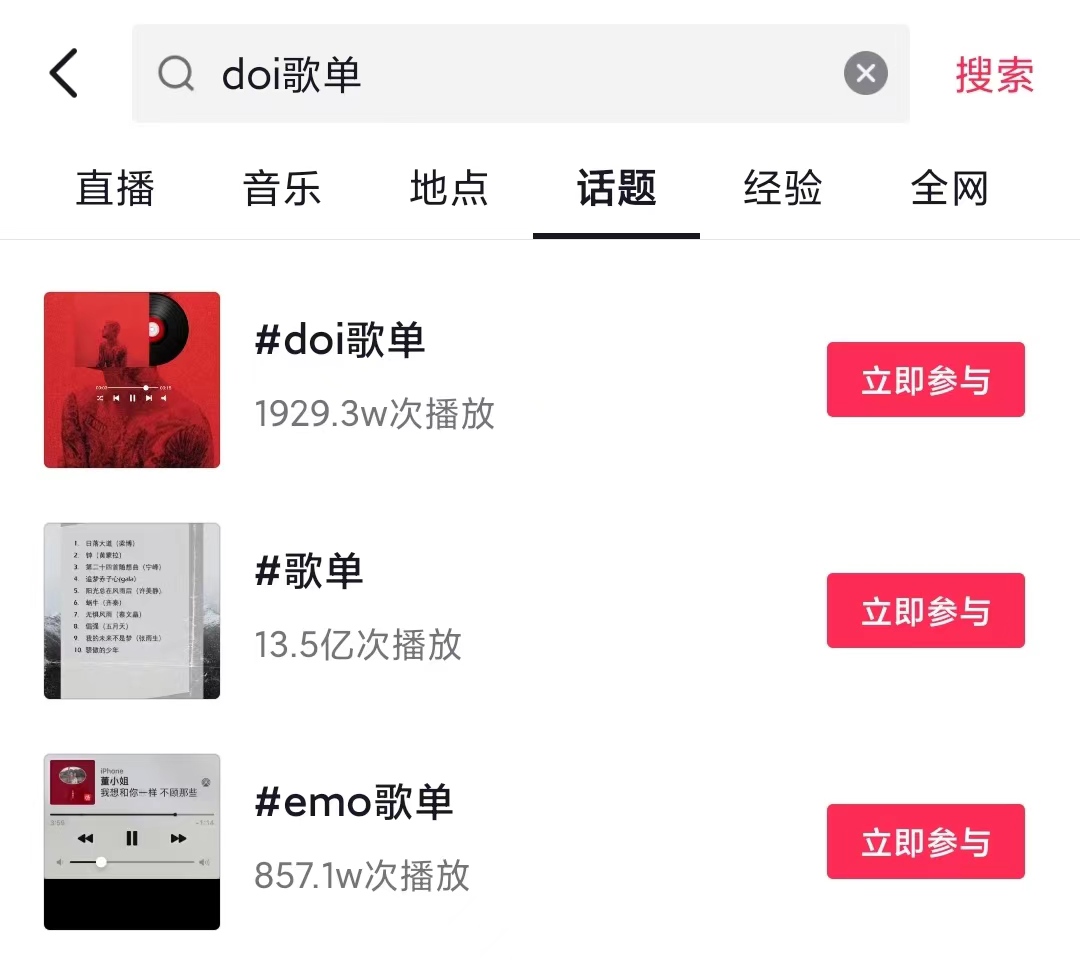Image resolution: width=1080 pixels, height=965 pixels.
Task: Switch to the 直播 tab
Action: tap(115, 188)
